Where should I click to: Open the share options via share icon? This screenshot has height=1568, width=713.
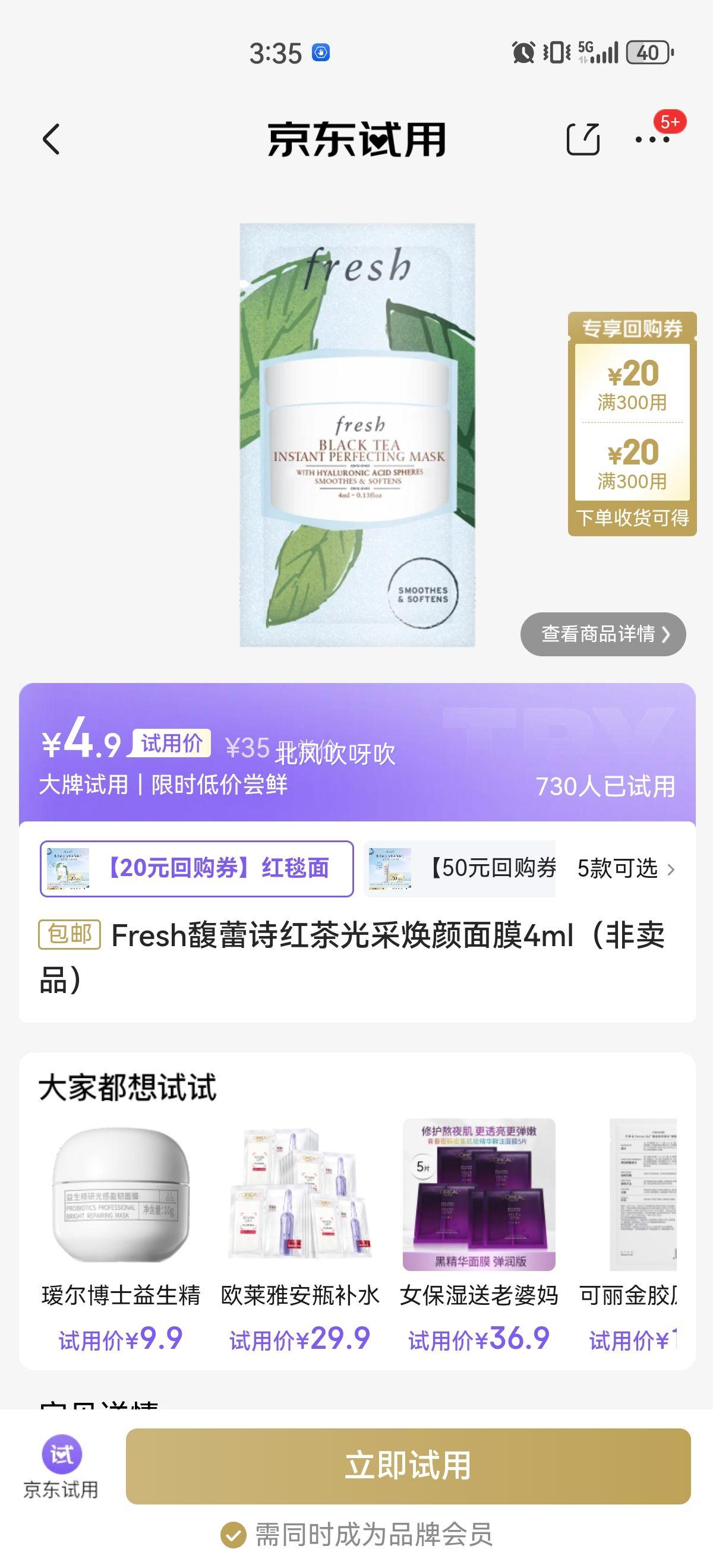tap(585, 139)
